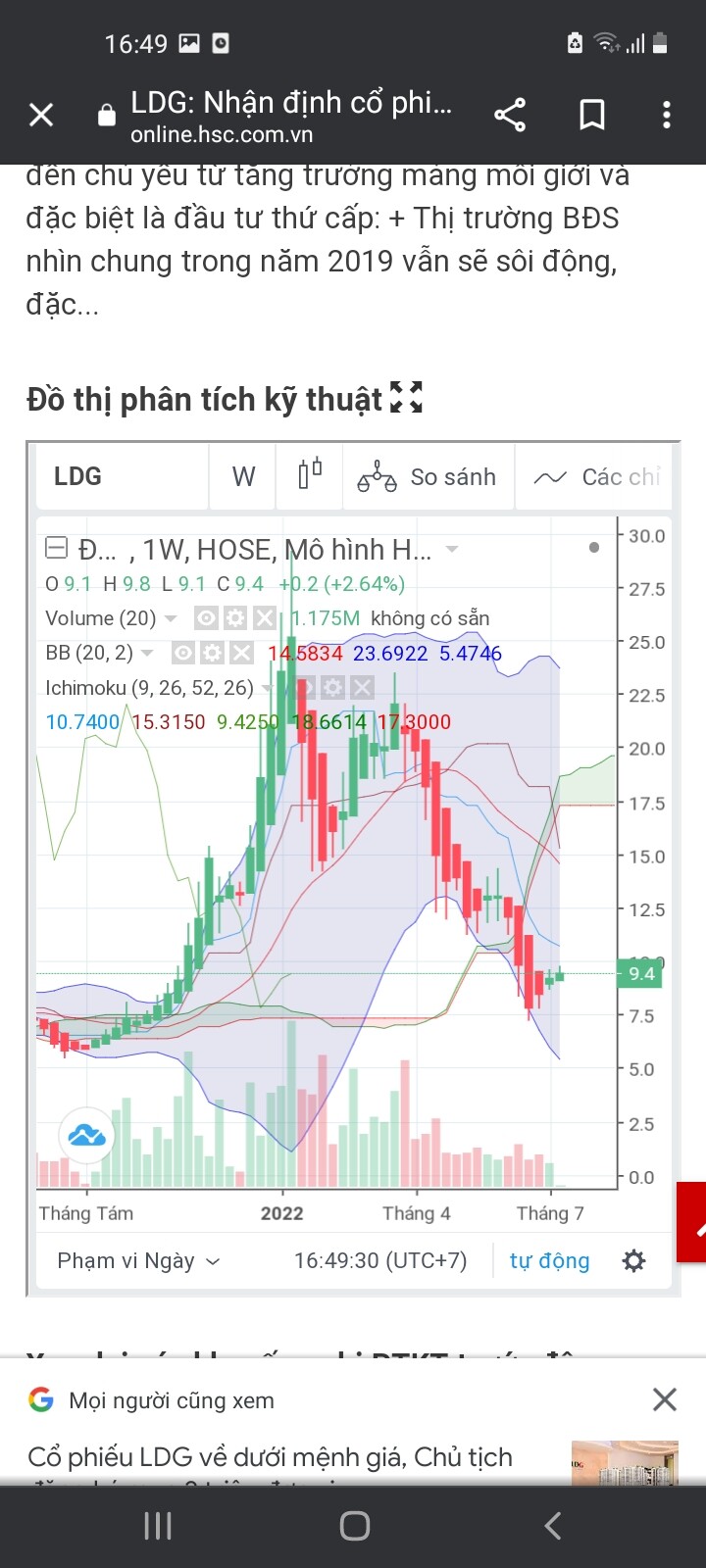Open the indicators list

coord(596,477)
